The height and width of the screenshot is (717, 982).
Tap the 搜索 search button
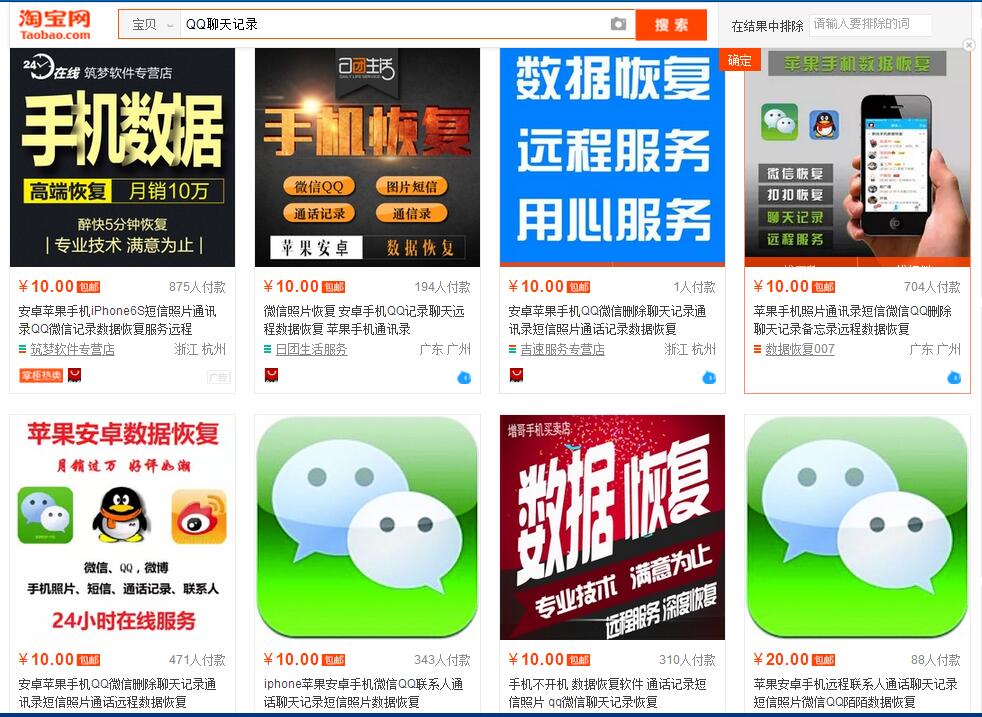tap(671, 25)
